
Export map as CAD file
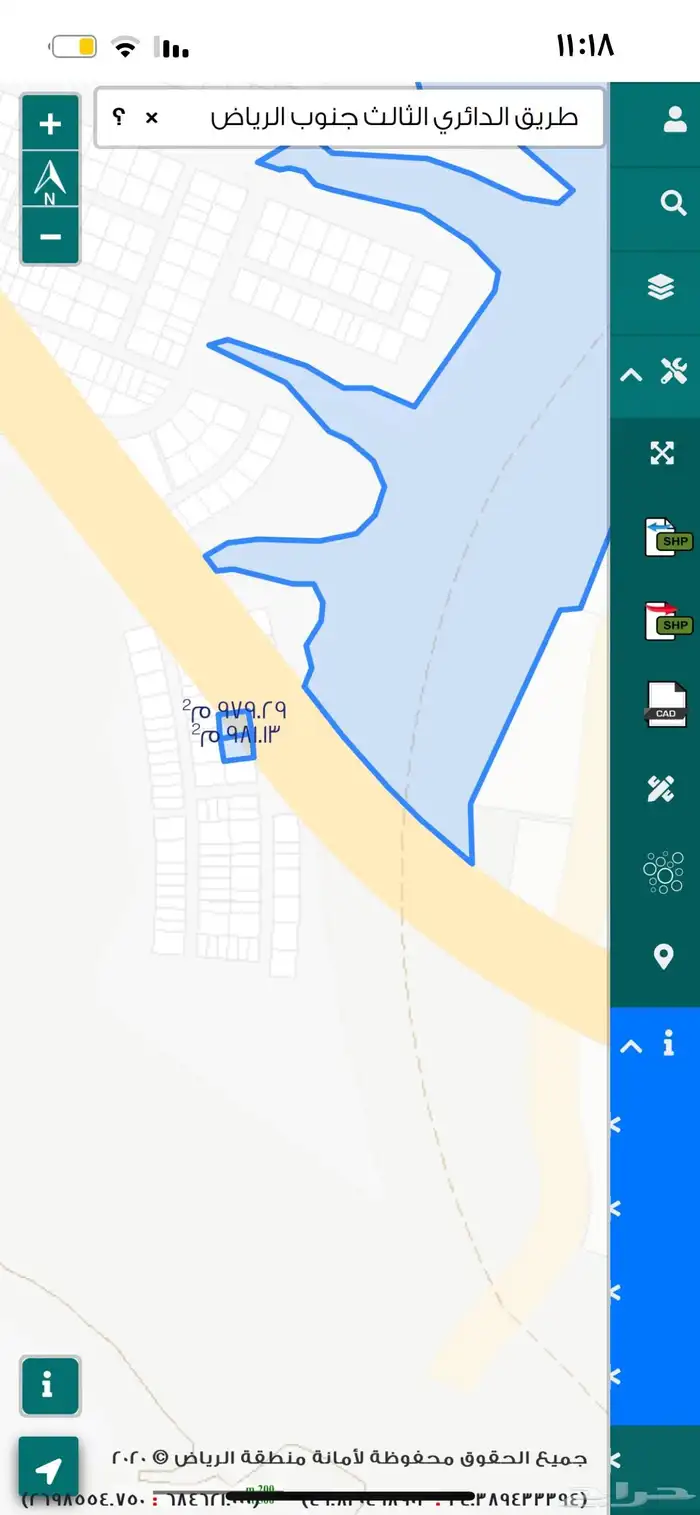click(x=666, y=704)
